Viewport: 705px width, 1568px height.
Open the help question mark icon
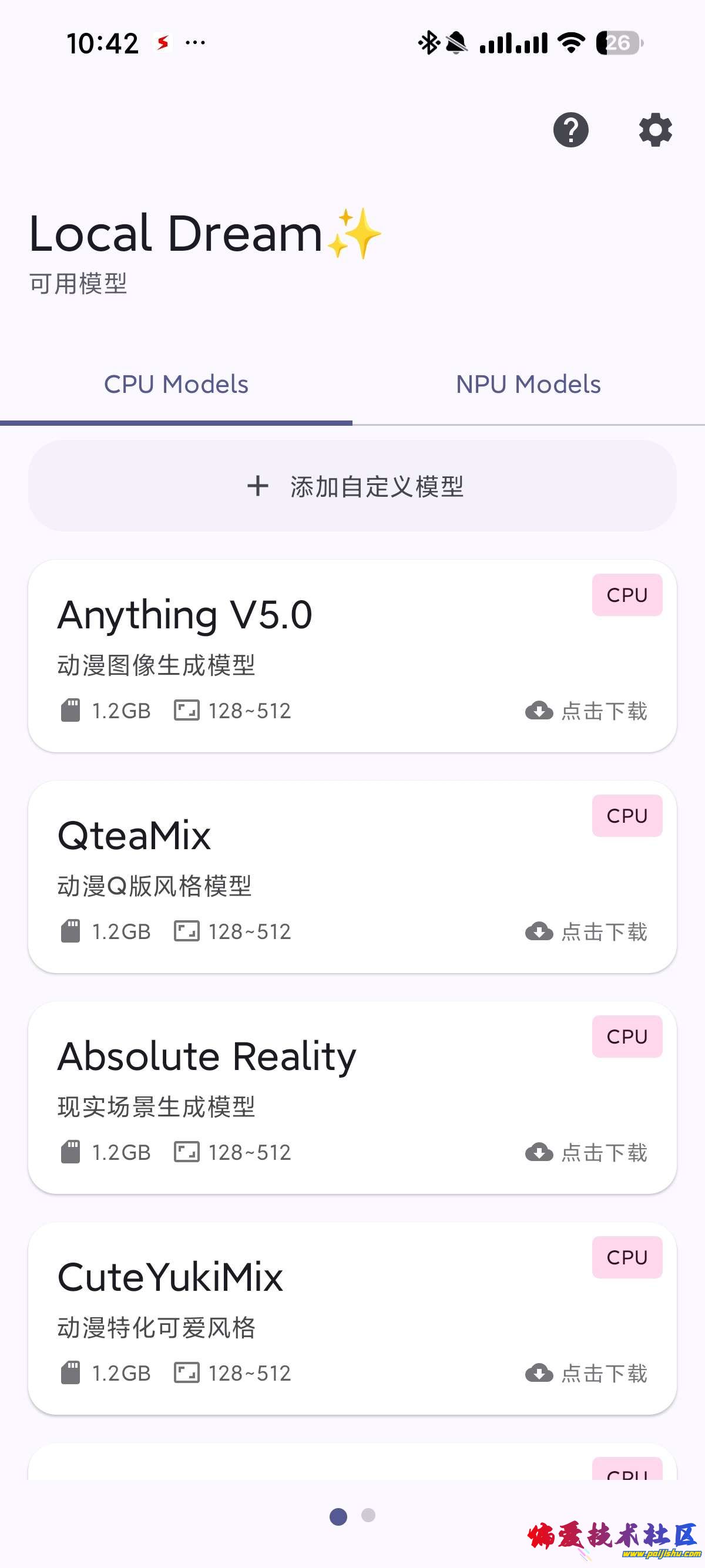coord(570,130)
